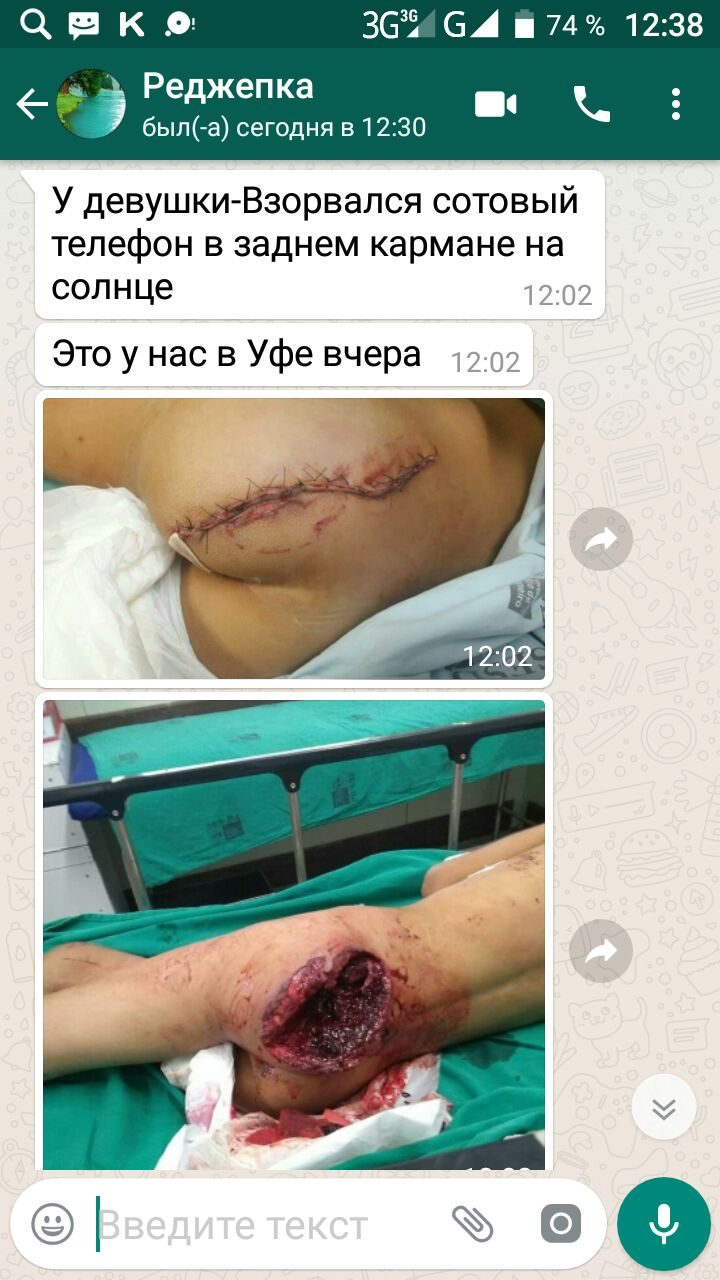Forward the second photo message
Viewport: 720px width, 1280px height.
(601, 951)
